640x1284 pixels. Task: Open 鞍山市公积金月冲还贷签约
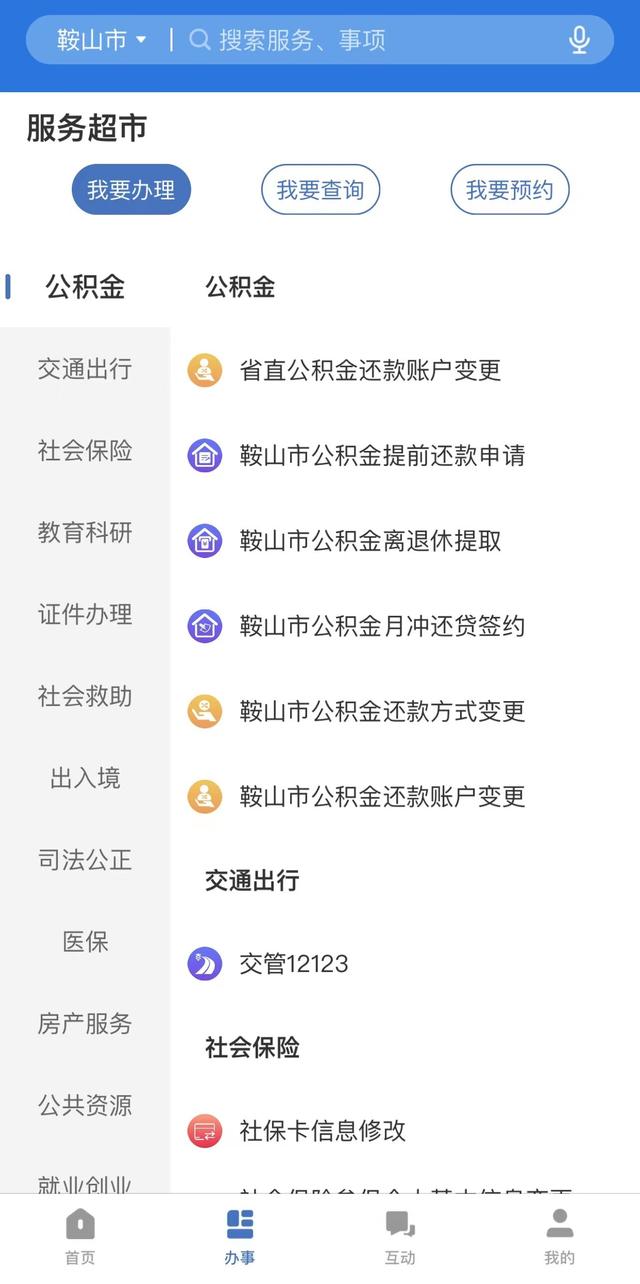coord(405,626)
